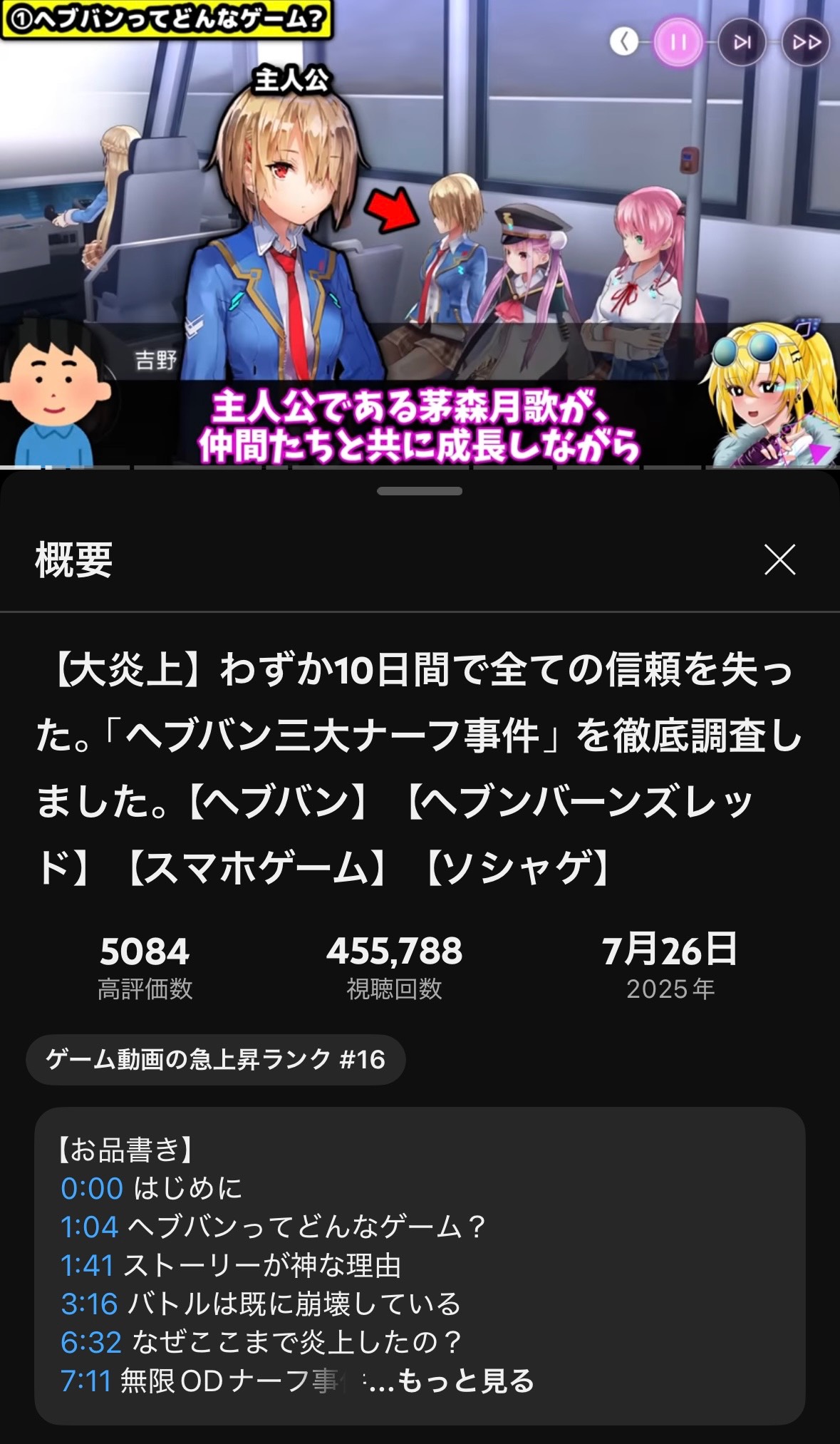The height and width of the screenshot is (1444, 840).
Task: Open ゲーム動画の急上昇ランク #16 chip
Action: point(215,1060)
